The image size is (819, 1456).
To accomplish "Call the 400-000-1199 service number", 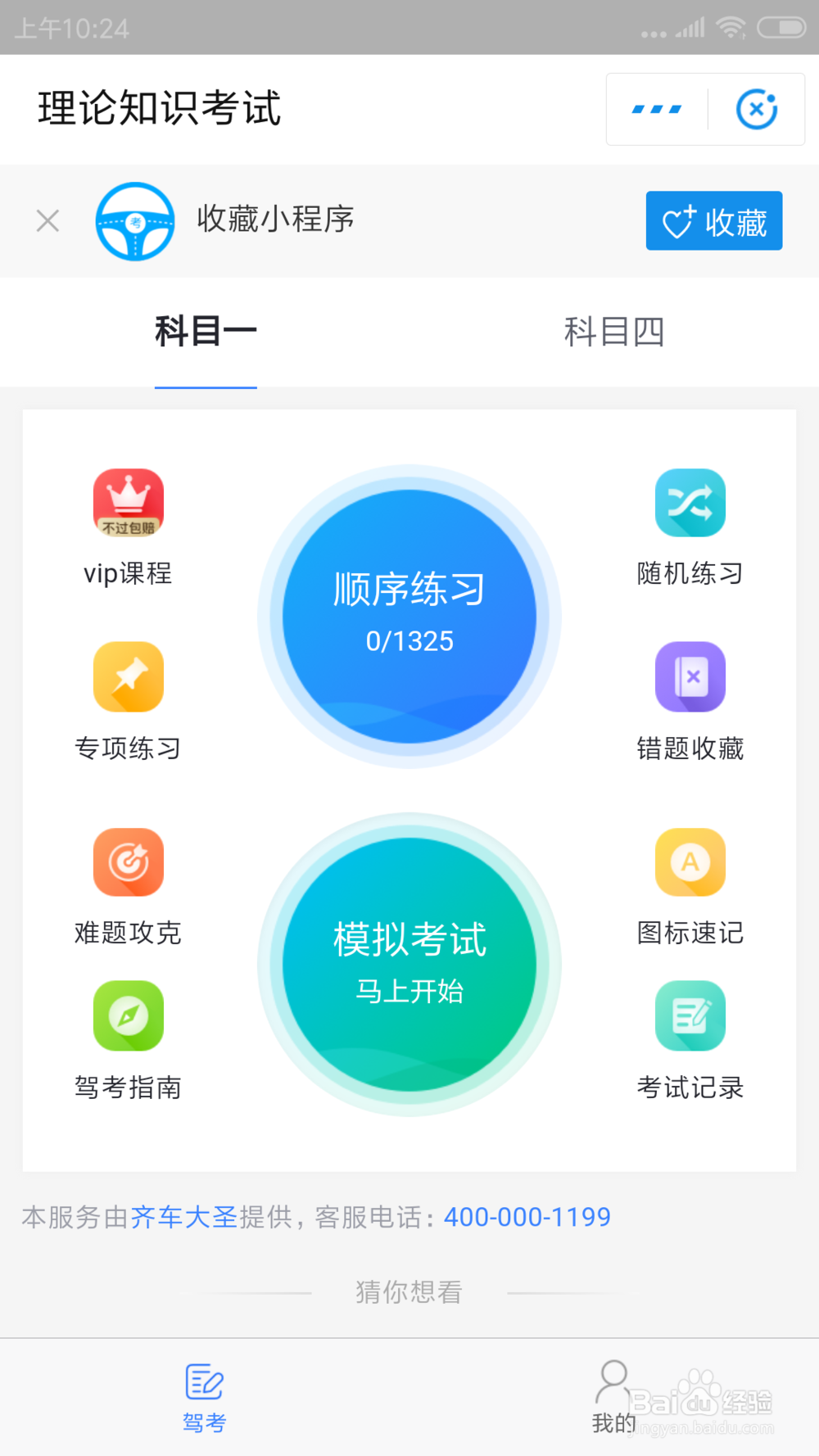I will [x=527, y=1217].
